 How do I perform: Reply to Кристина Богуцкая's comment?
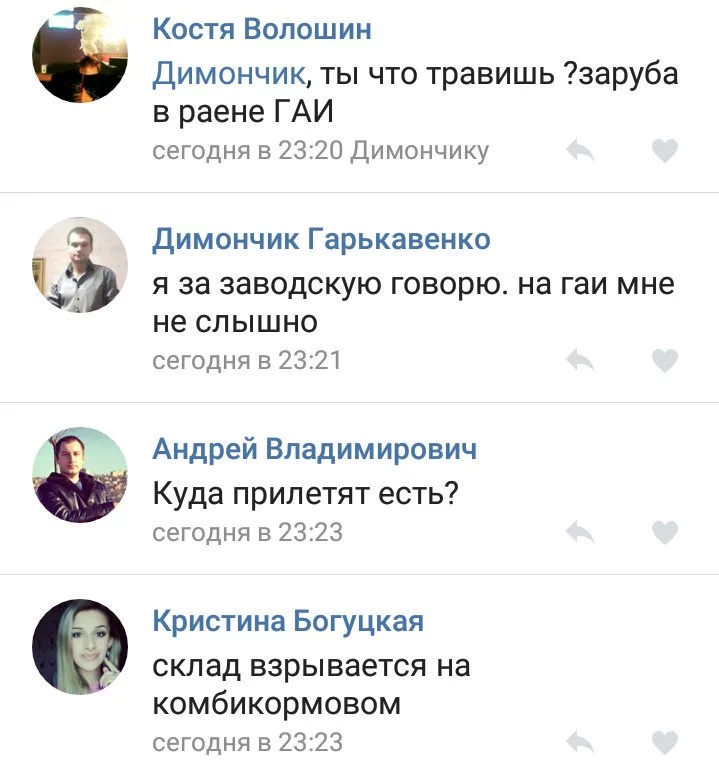point(581,742)
